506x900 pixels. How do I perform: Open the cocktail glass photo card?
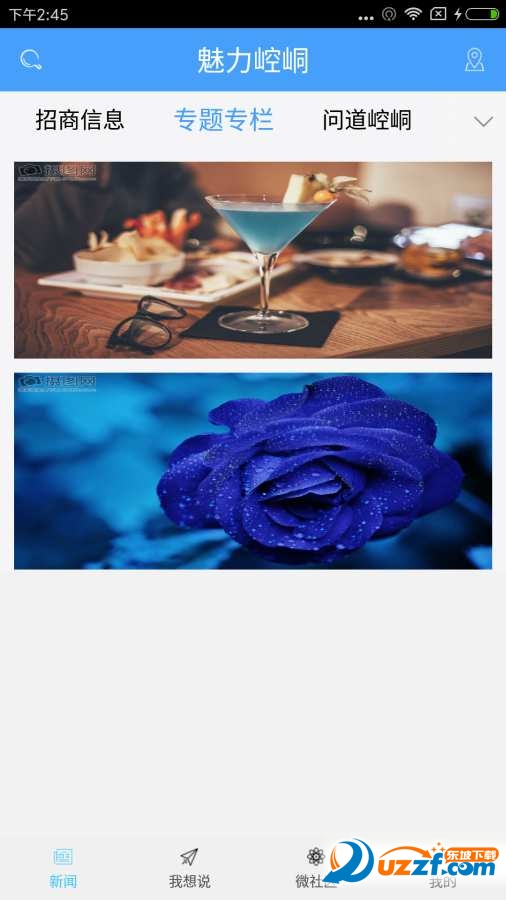pyautogui.click(x=253, y=260)
